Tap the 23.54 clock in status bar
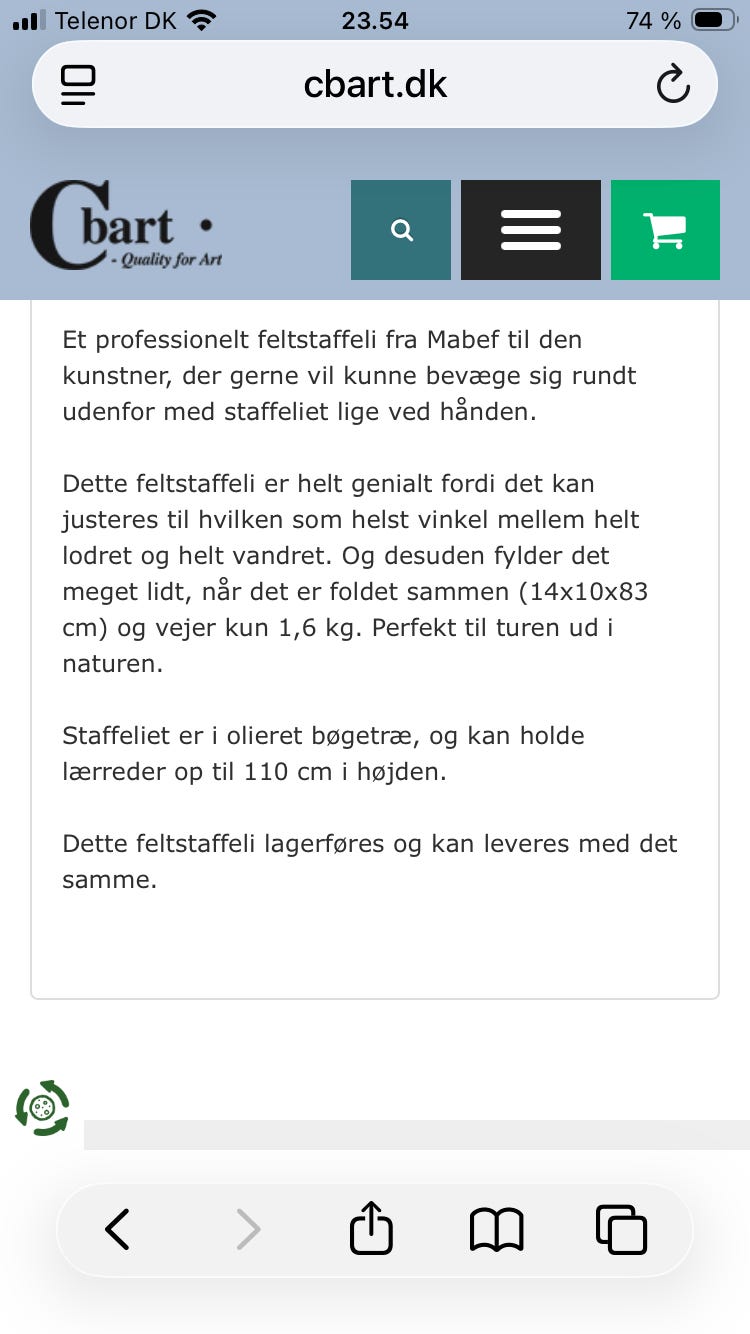The height and width of the screenshot is (1334, 750). tap(375, 20)
